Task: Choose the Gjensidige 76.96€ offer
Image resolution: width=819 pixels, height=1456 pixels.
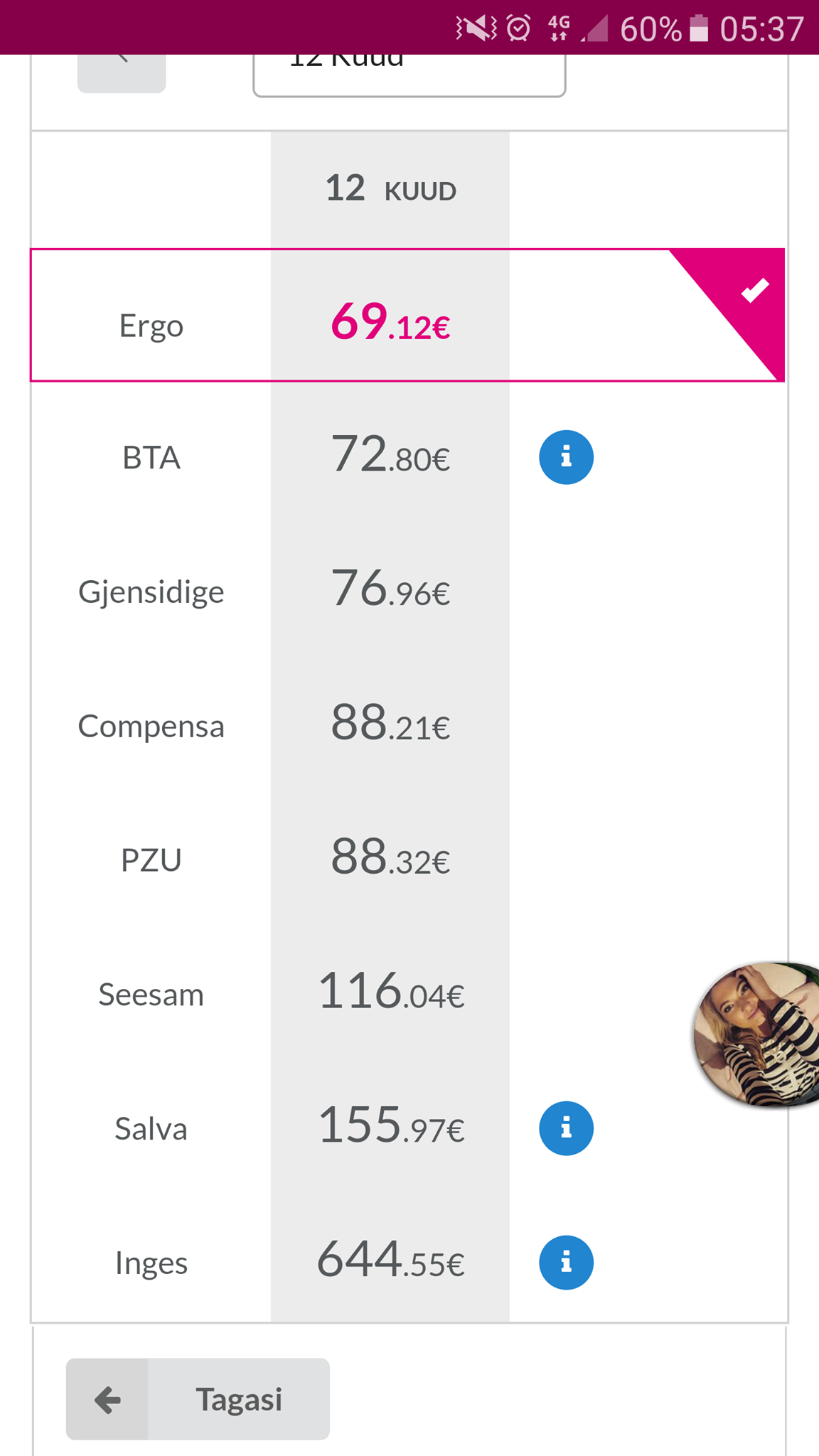Action: pos(407,591)
